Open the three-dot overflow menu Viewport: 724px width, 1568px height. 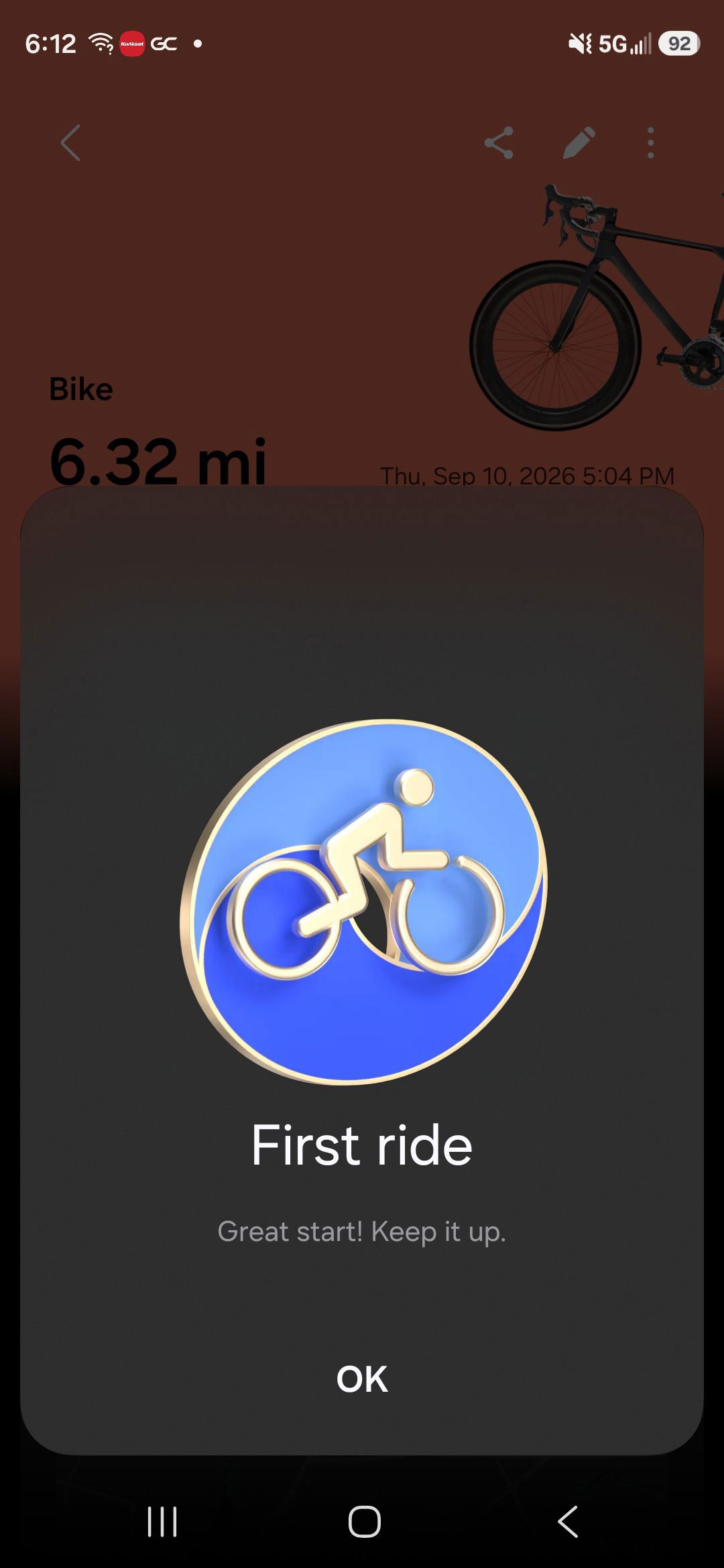click(650, 143)
